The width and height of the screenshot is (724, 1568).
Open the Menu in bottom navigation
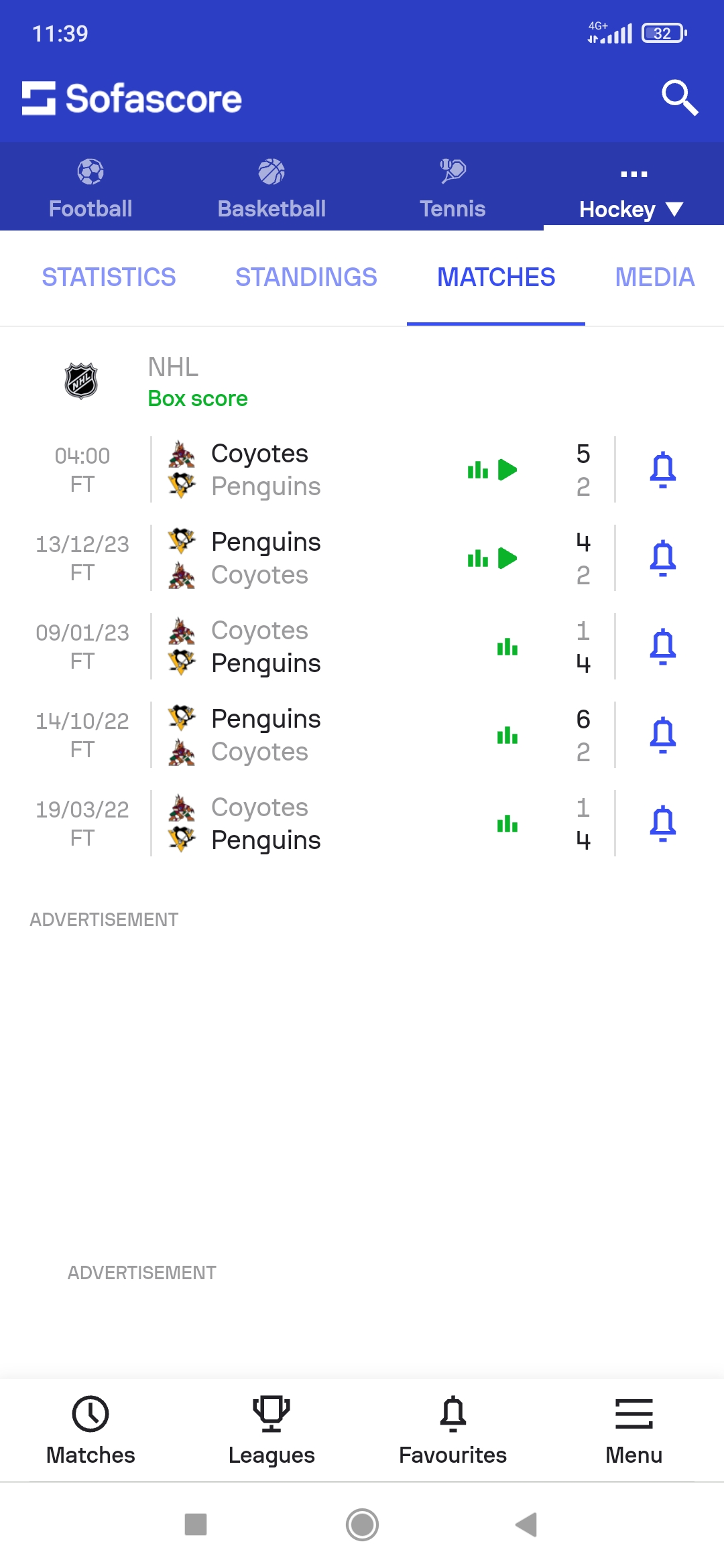(633, 1430)
